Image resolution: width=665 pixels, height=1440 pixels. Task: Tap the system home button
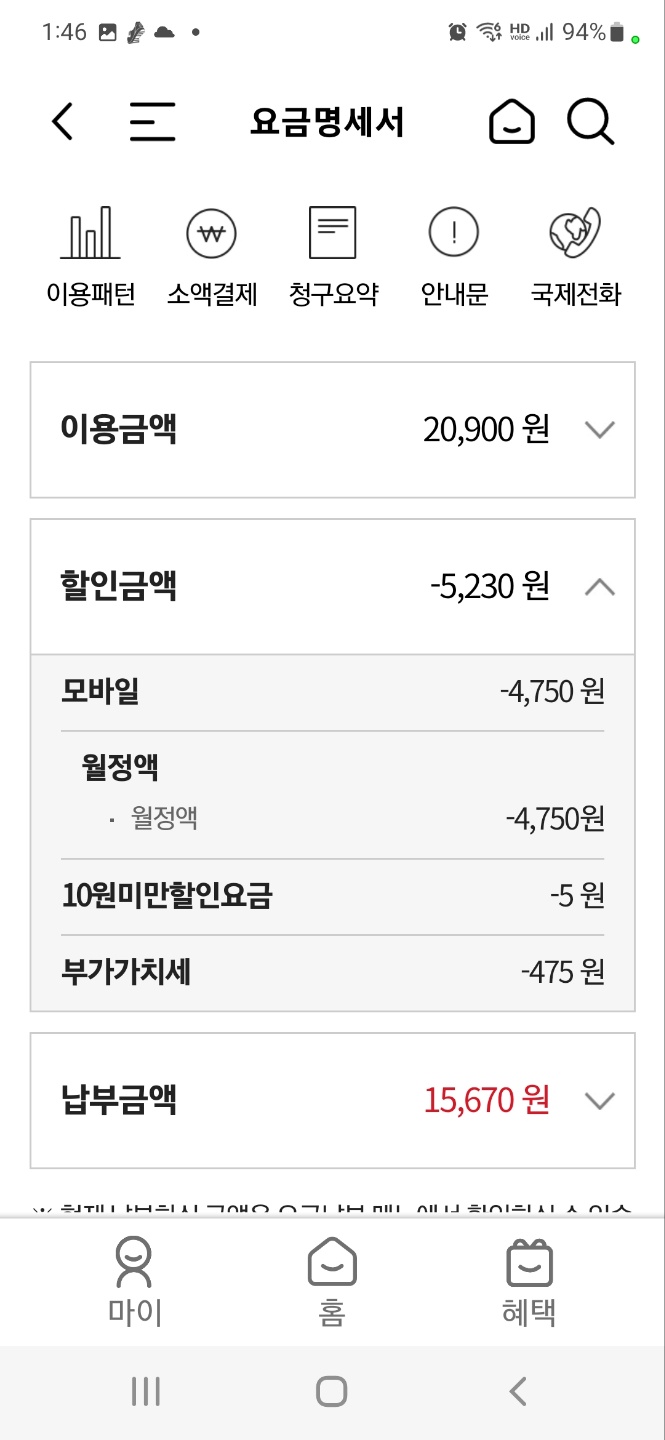(332, 1391)
